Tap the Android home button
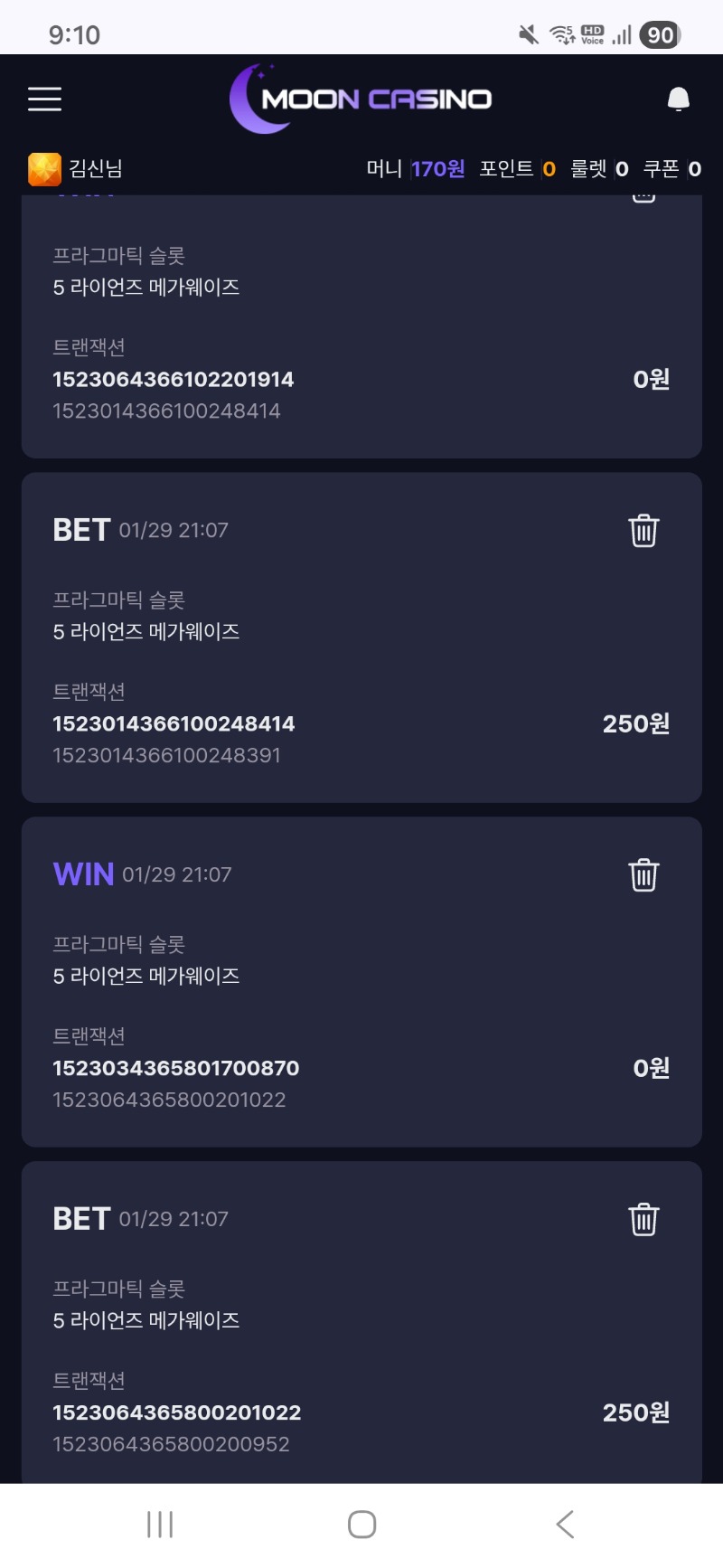 coord(361,1524)
